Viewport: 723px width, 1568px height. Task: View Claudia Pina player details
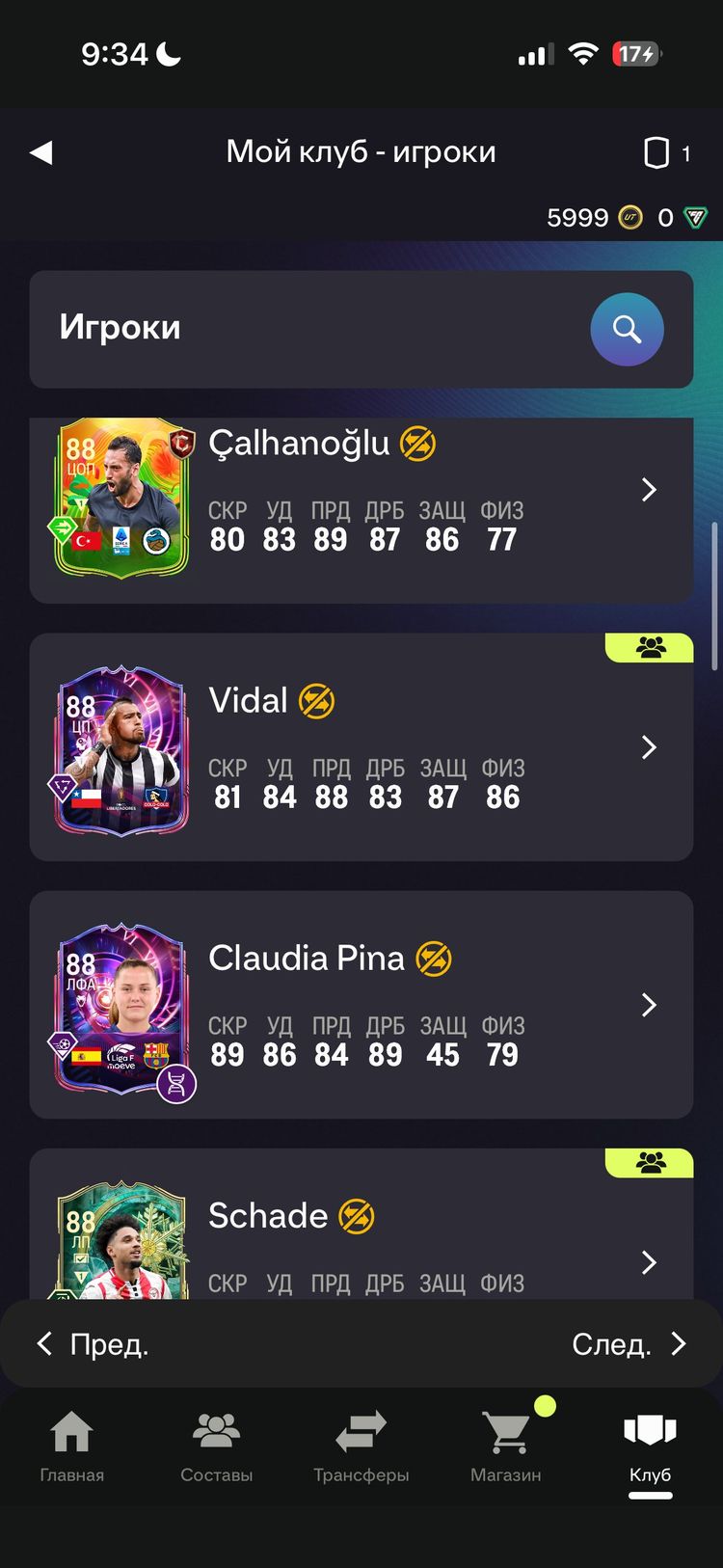(x=649, y=1005)
